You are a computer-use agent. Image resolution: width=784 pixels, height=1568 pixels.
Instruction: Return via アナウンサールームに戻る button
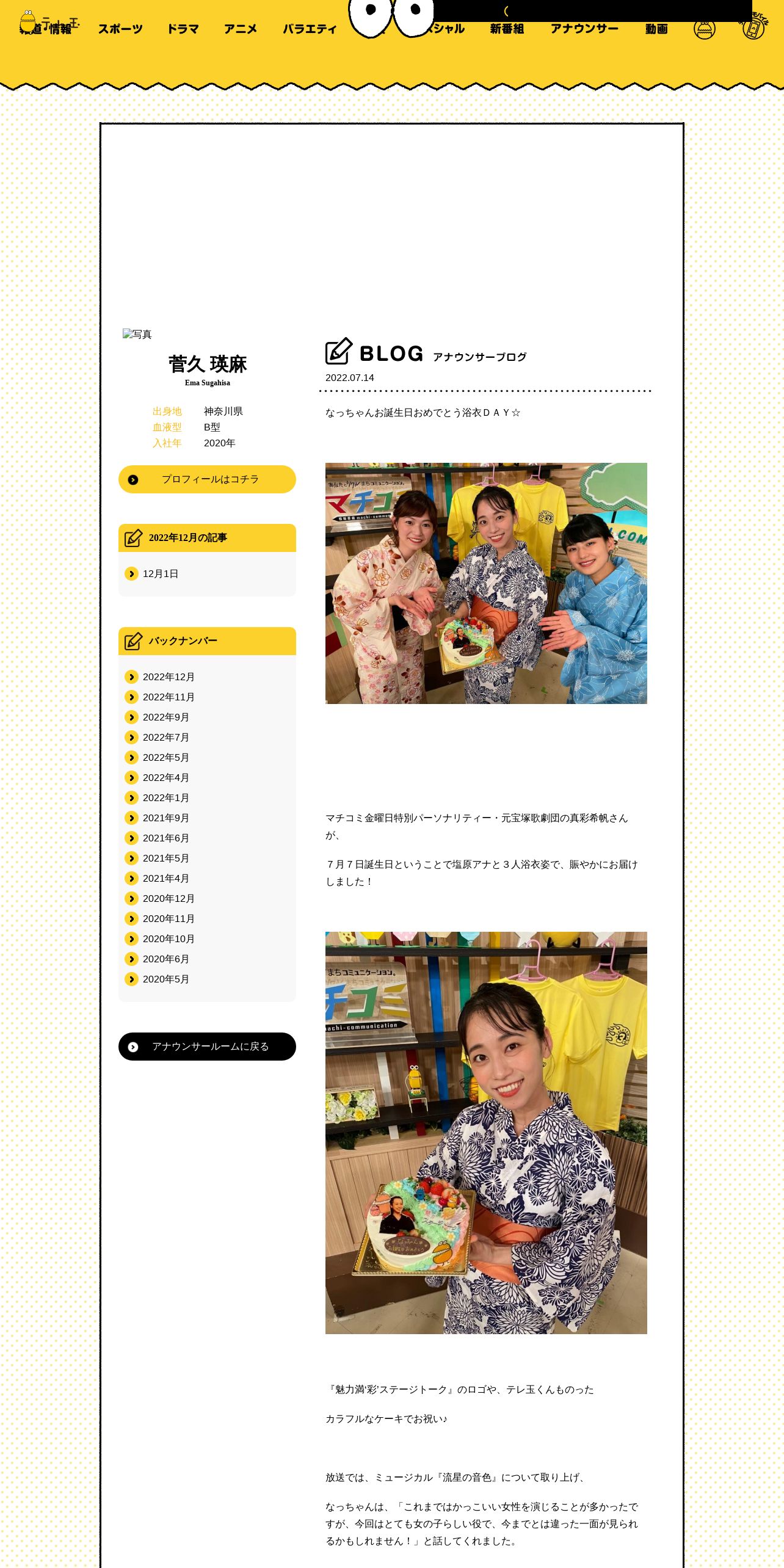207,1047
